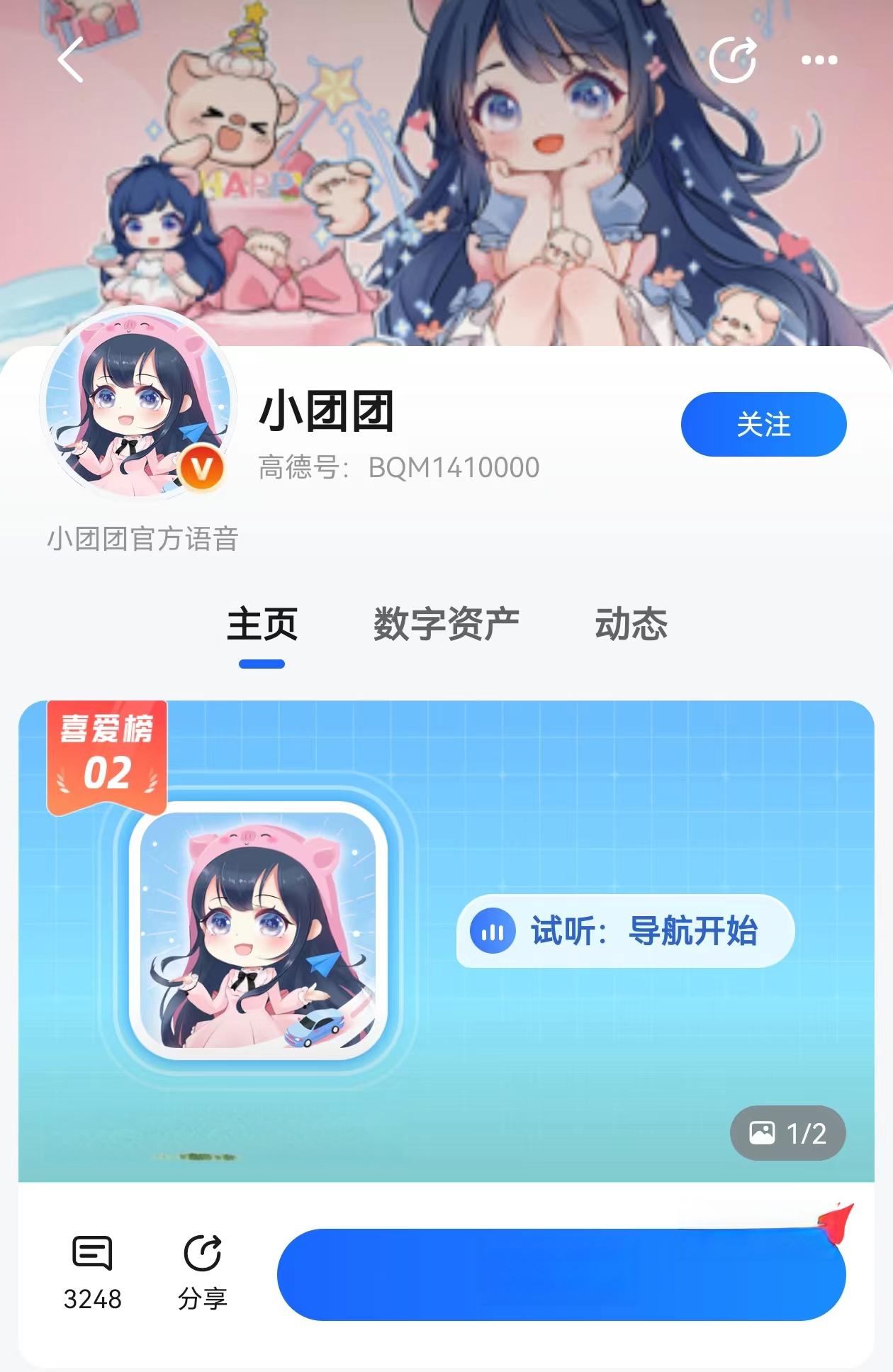The image size is (893, 1372).
Task: Play the 试听: 导航开始 voice sample
Action: pos(625,931)
